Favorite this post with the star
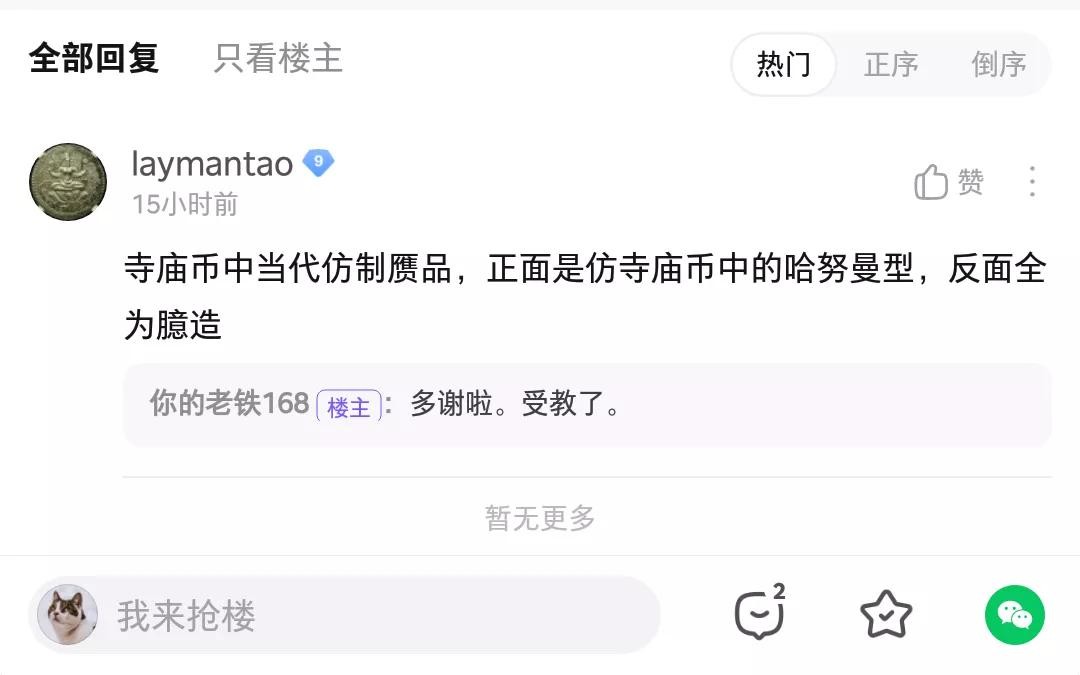The height and width of the screenshot is (675, 1080). (x=886, y=614)
